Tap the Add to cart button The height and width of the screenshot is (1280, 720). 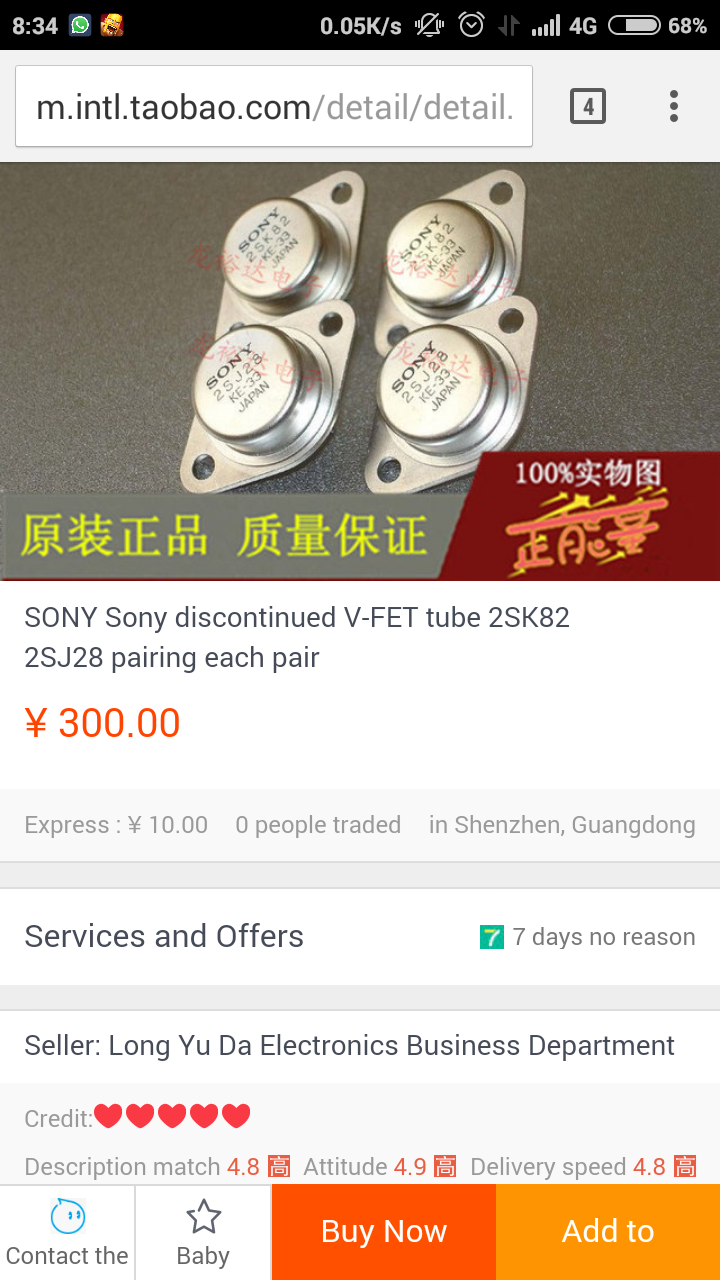tap(608, 1232)
